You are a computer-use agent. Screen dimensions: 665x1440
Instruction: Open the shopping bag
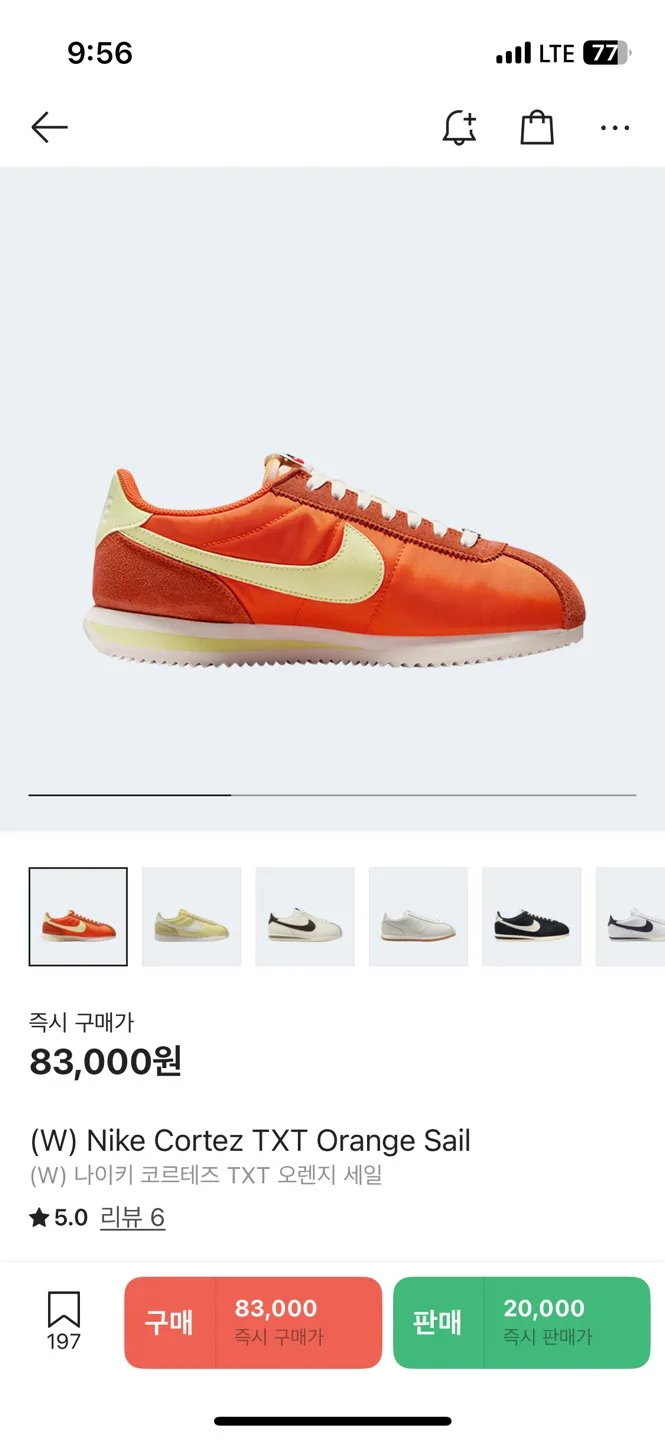[x=537, y=127]
